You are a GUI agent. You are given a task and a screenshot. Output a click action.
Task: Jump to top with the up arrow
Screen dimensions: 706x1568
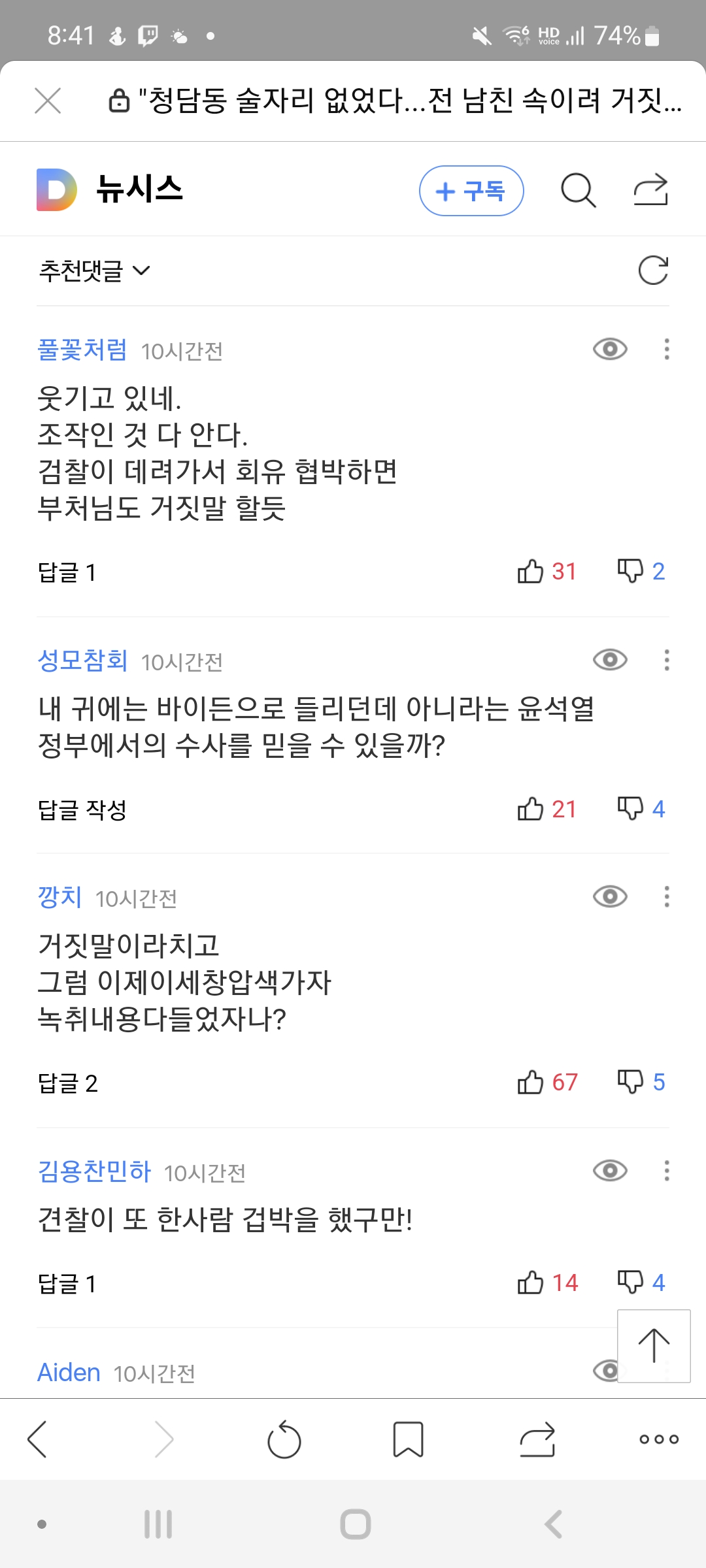click(654, 1346)
